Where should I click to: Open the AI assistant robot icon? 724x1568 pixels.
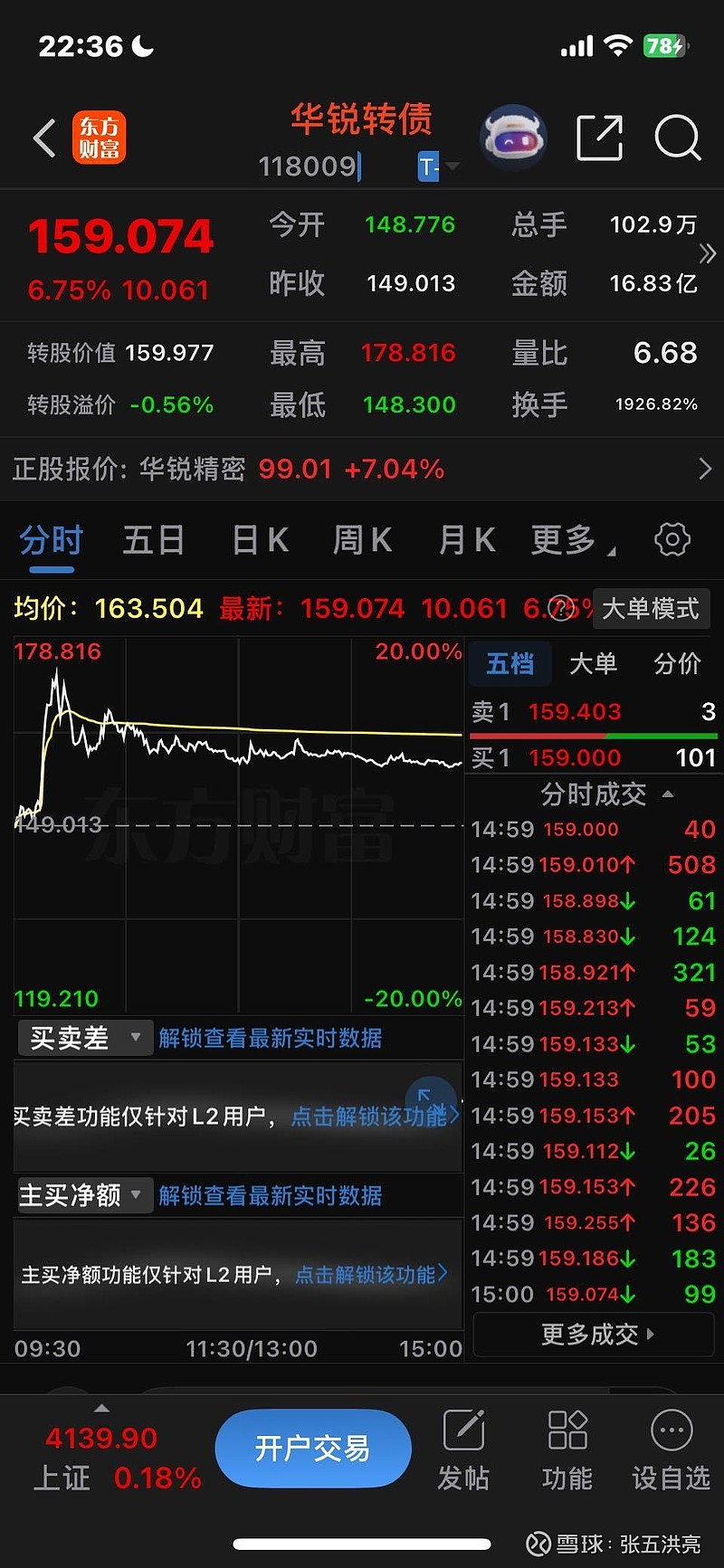pos(512,137)
